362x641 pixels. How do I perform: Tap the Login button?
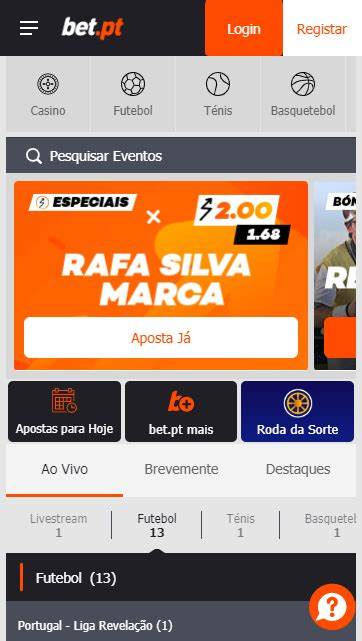(x=244, y=28)
